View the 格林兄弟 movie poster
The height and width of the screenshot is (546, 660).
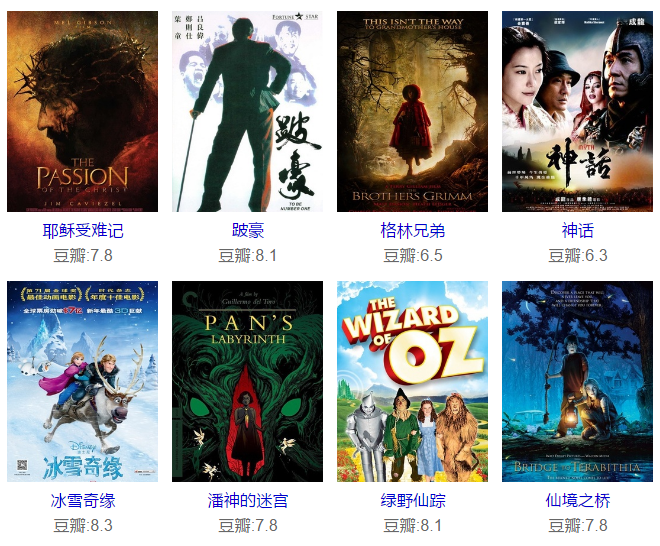[412, 112]
